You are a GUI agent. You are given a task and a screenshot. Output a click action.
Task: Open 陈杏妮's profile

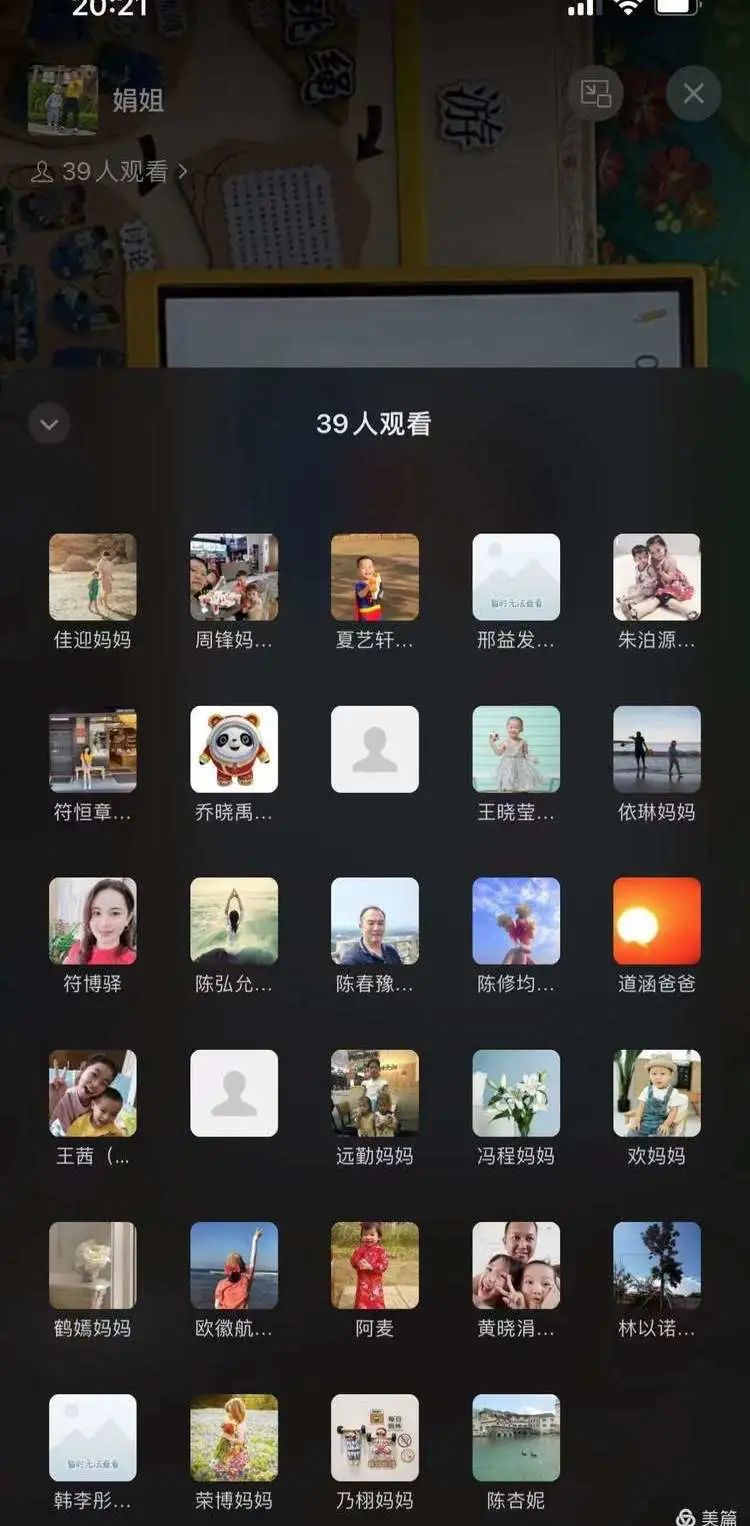click(x=516, y=1437)
